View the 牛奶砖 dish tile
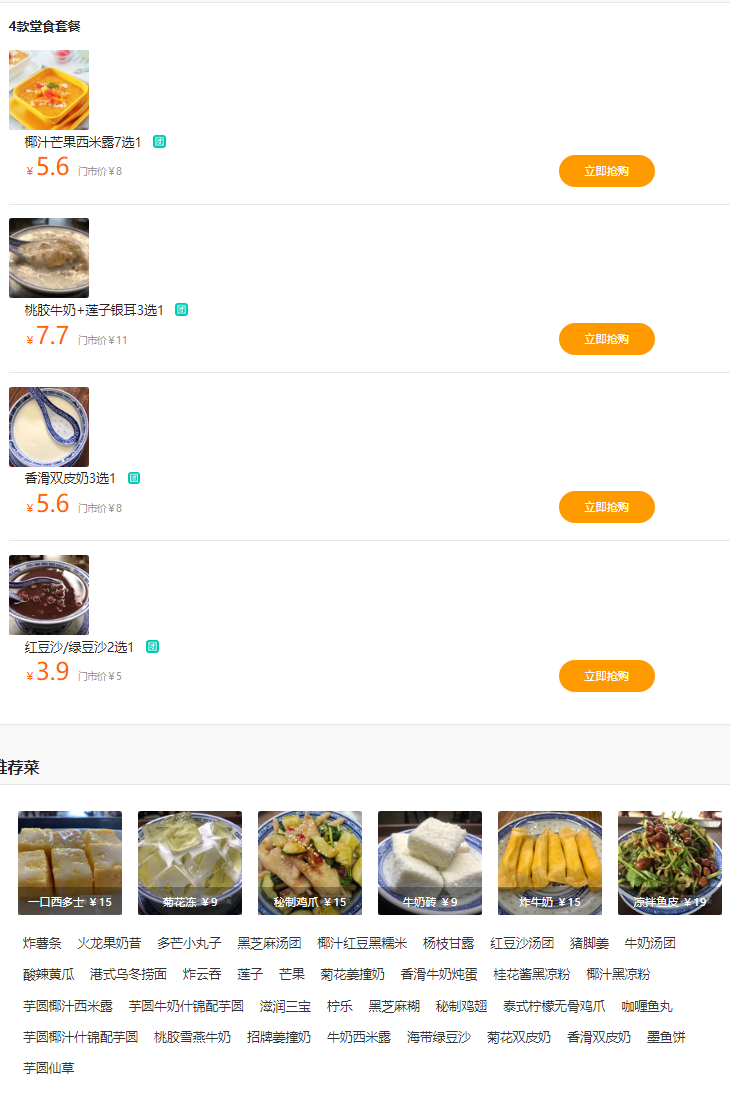This screenshot has width=730, height=1096. pos(430,862)
